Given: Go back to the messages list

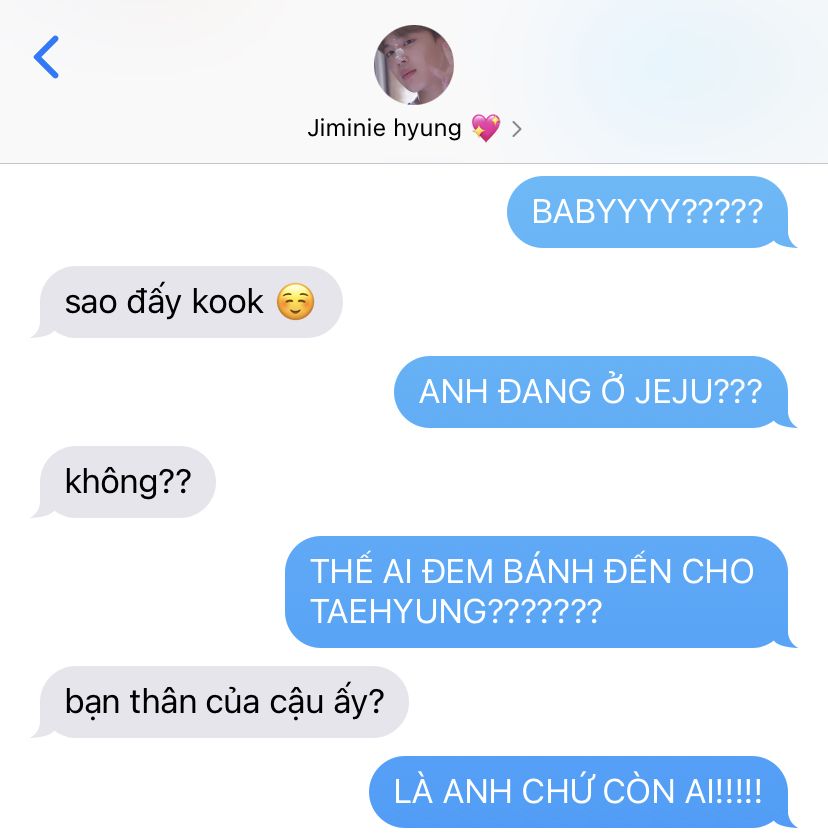Looking at the screenshot, I should point(46,57).
